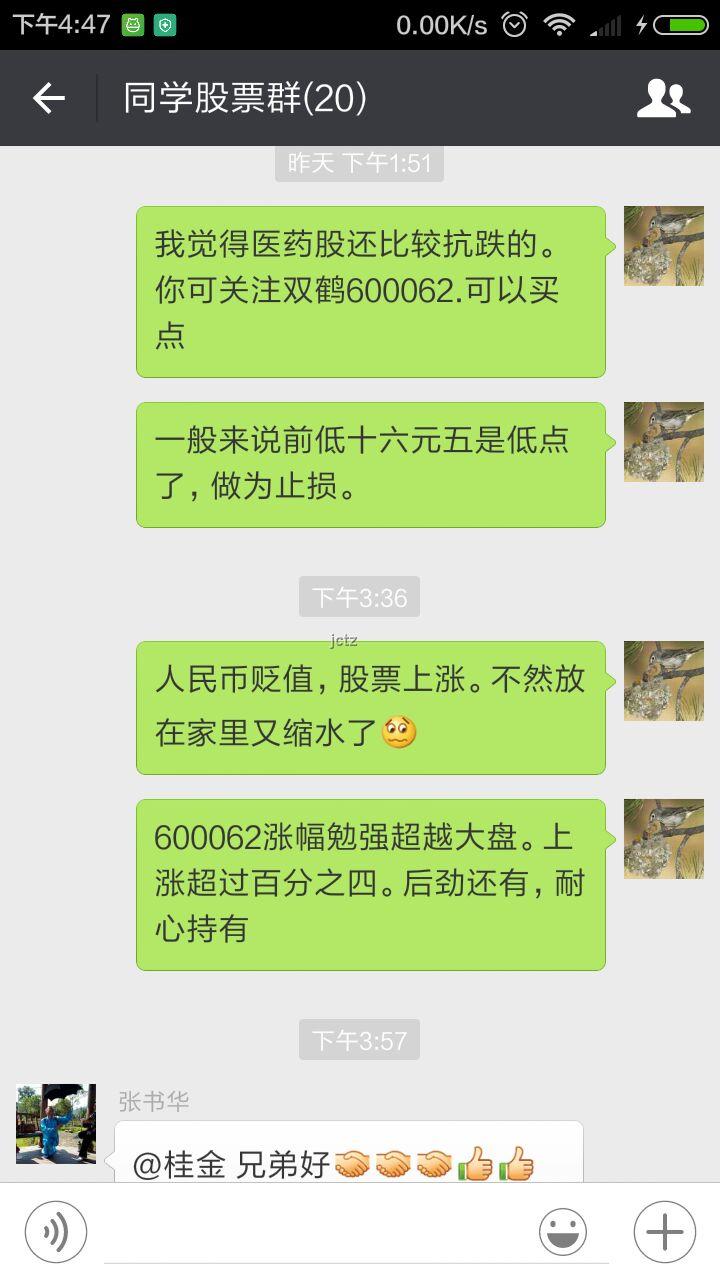Open 张书华's profile avatar
The height and width of the screenshot is (1280, 720).
pos(56,1124)
